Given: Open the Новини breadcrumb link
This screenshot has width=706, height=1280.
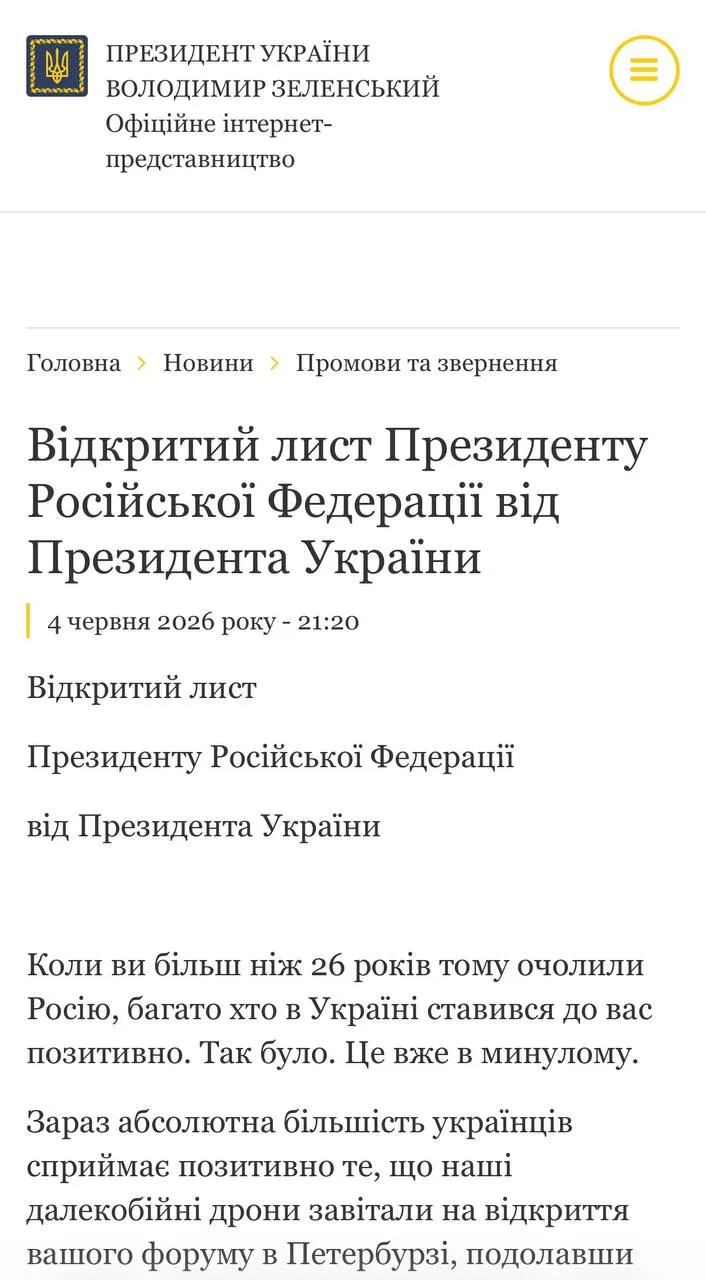Looking at the screenshot, I should [208, 363].
